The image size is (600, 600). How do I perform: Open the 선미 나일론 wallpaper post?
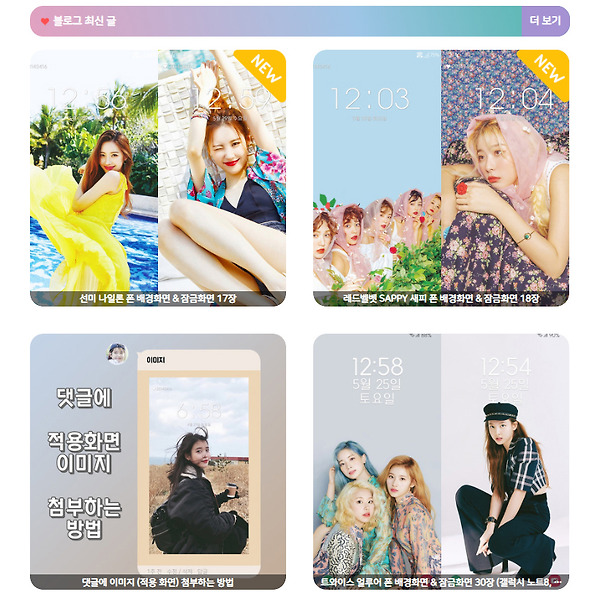tap(158, 177)
